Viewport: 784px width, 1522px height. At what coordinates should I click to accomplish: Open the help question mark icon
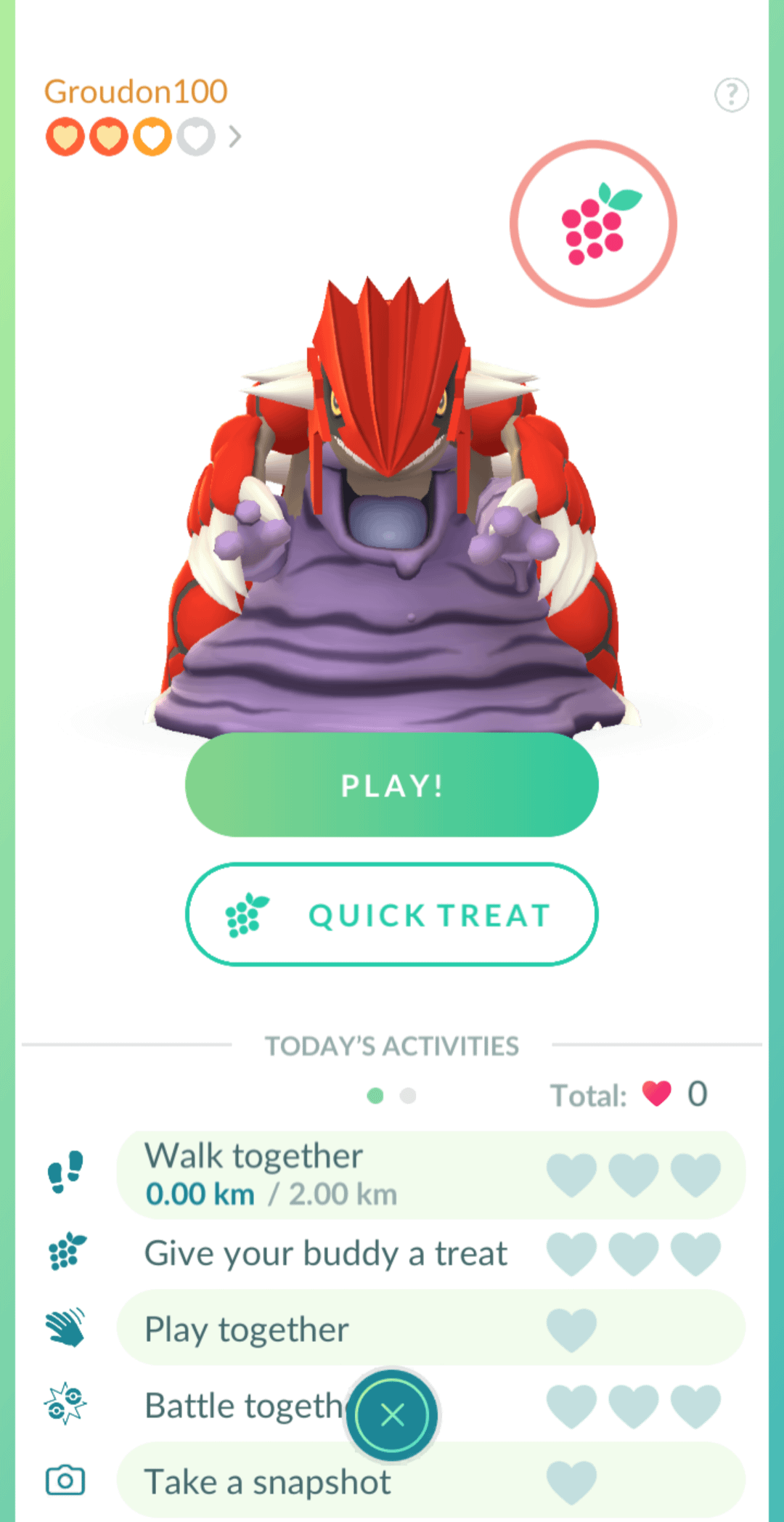731,94
